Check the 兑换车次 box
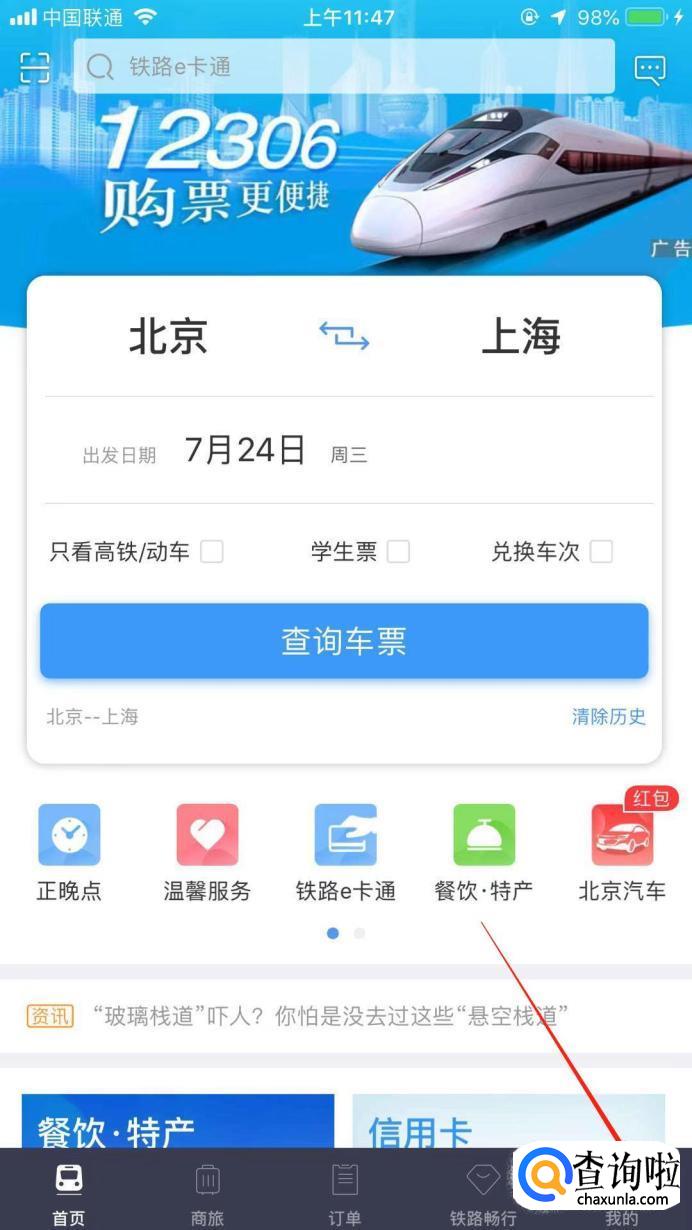The height and width of the screenshot is (1230, 692). [601, 551]
